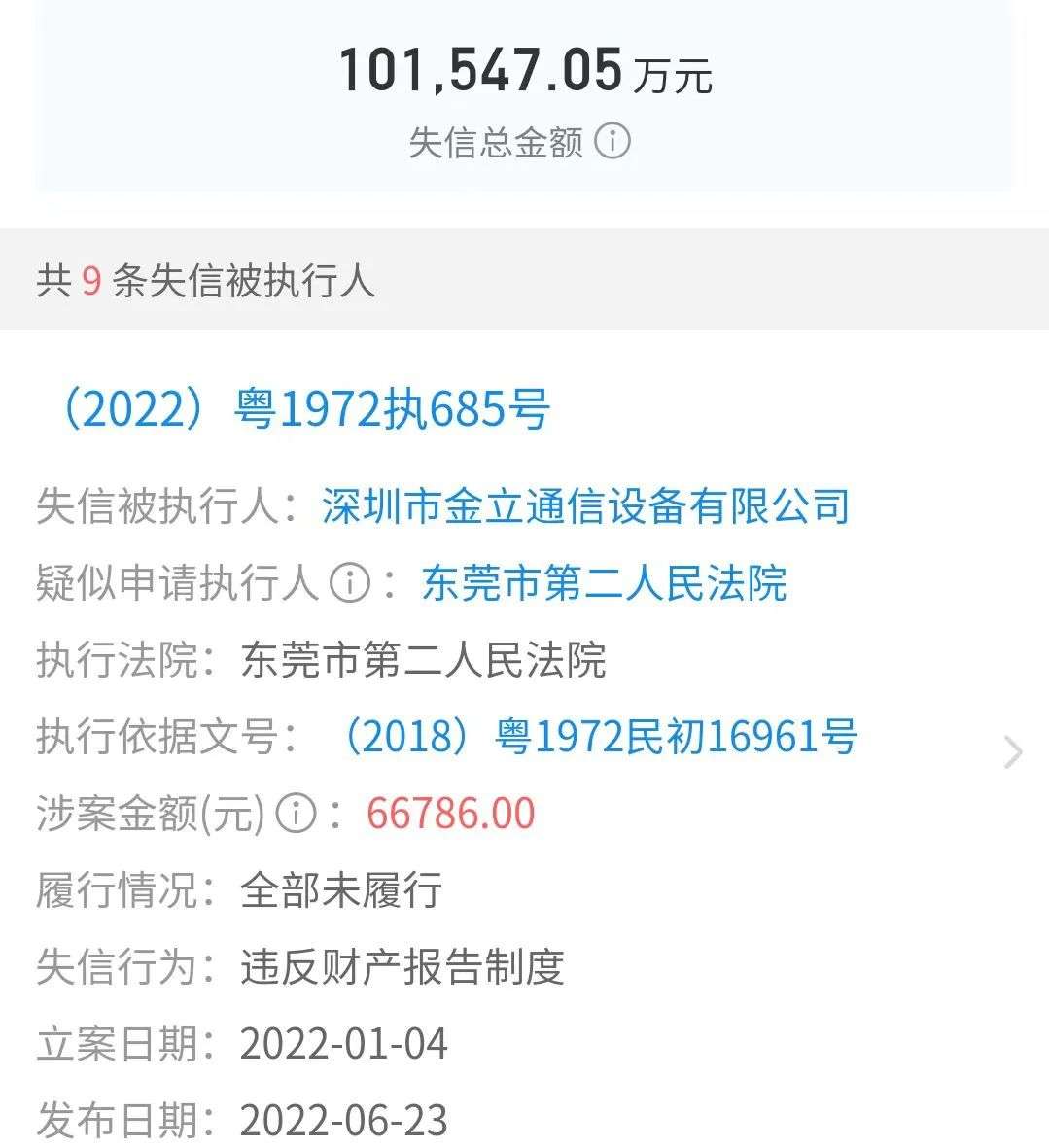The height and width of the screenshot is (1148, 1049).
Task: Open company 深圳市金立通信设备有限公司
Action: coord(585,506)
